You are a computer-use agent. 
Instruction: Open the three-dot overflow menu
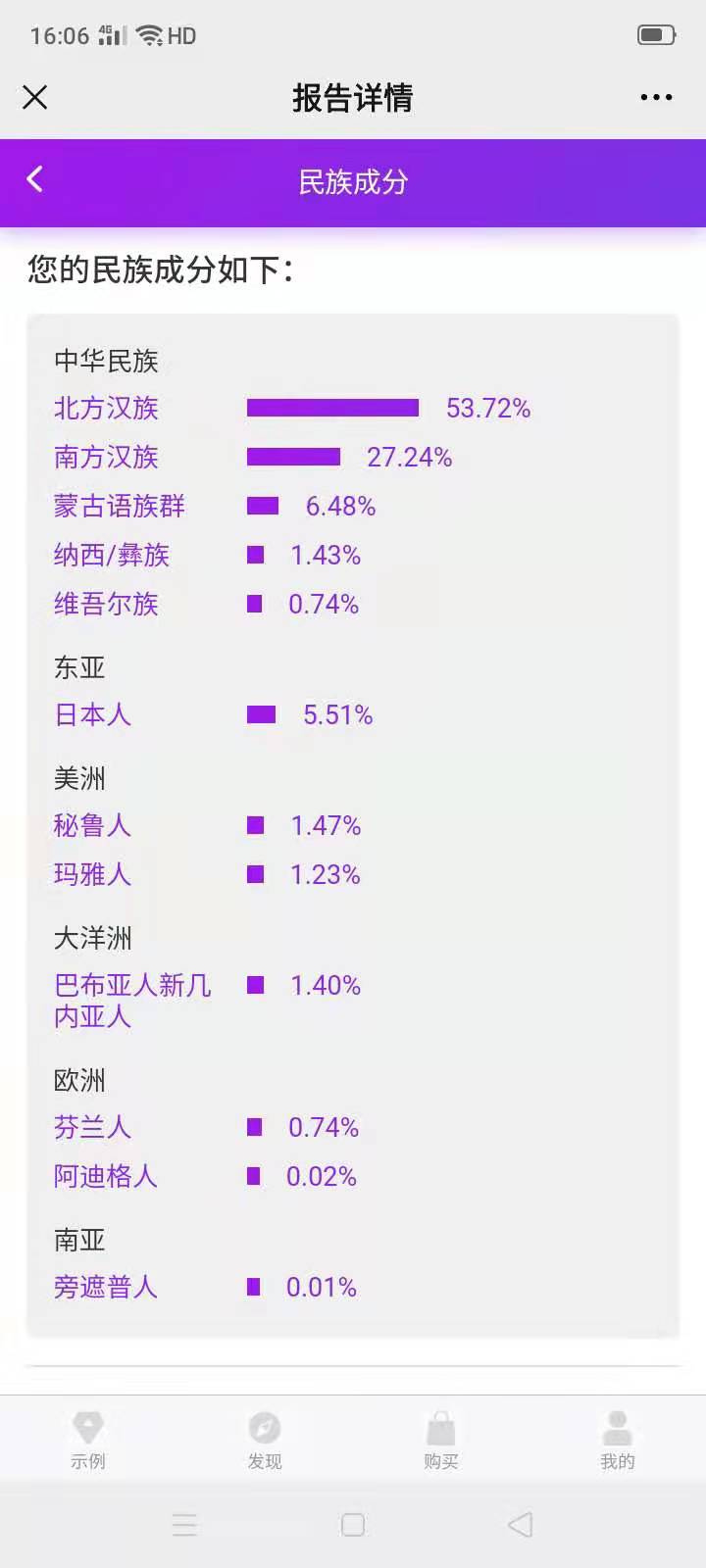656,97
